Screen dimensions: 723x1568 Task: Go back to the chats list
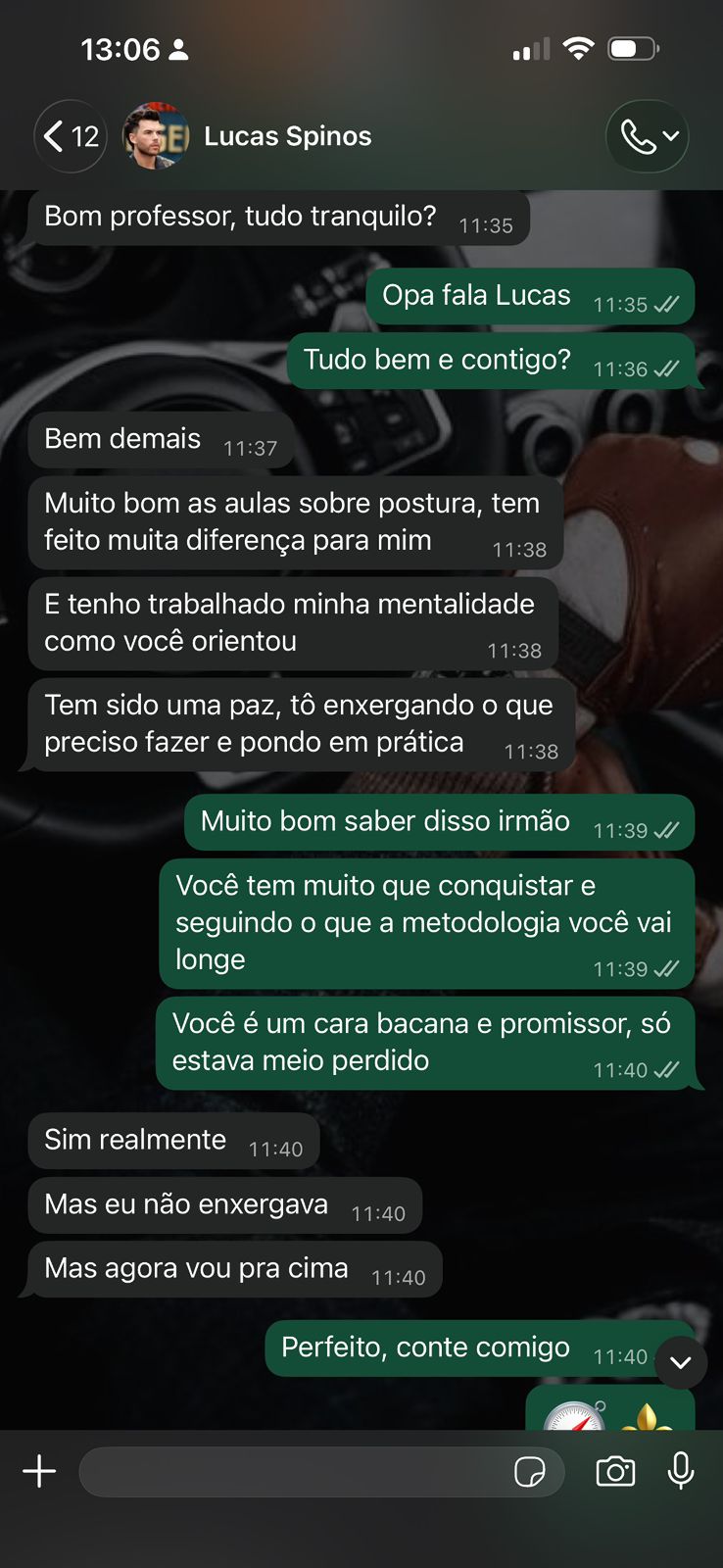point(71,136)
